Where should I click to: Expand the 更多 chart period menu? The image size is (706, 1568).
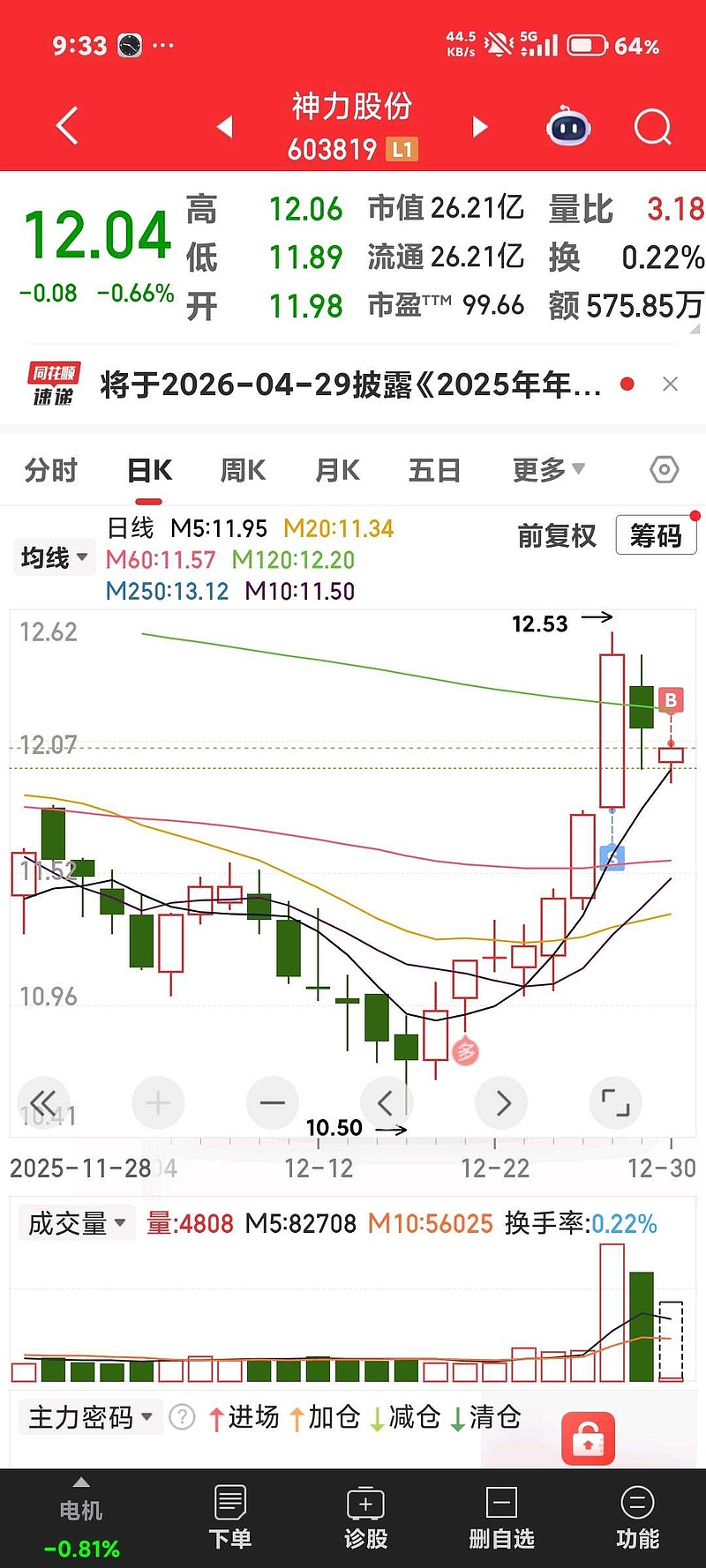point(548,470)
